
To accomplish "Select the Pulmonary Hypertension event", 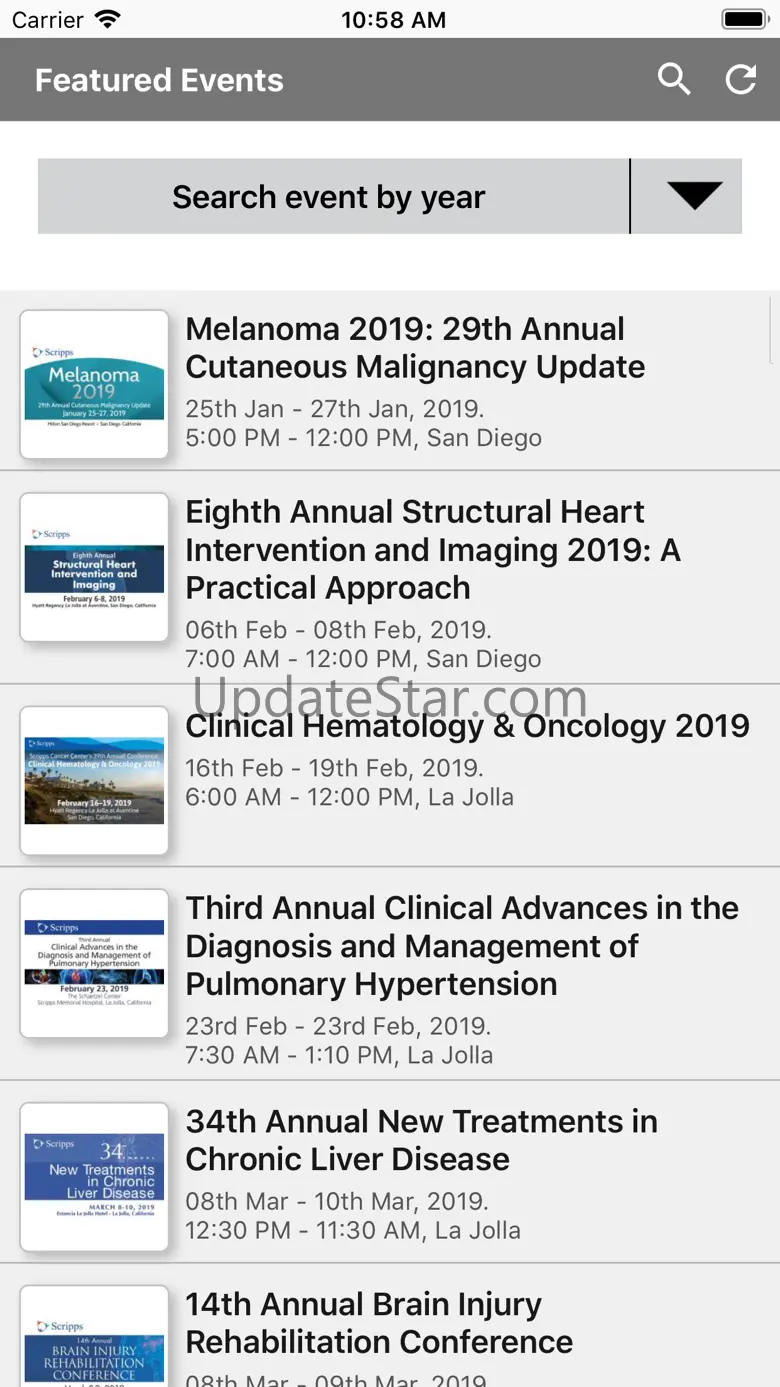I will (462, 946).
